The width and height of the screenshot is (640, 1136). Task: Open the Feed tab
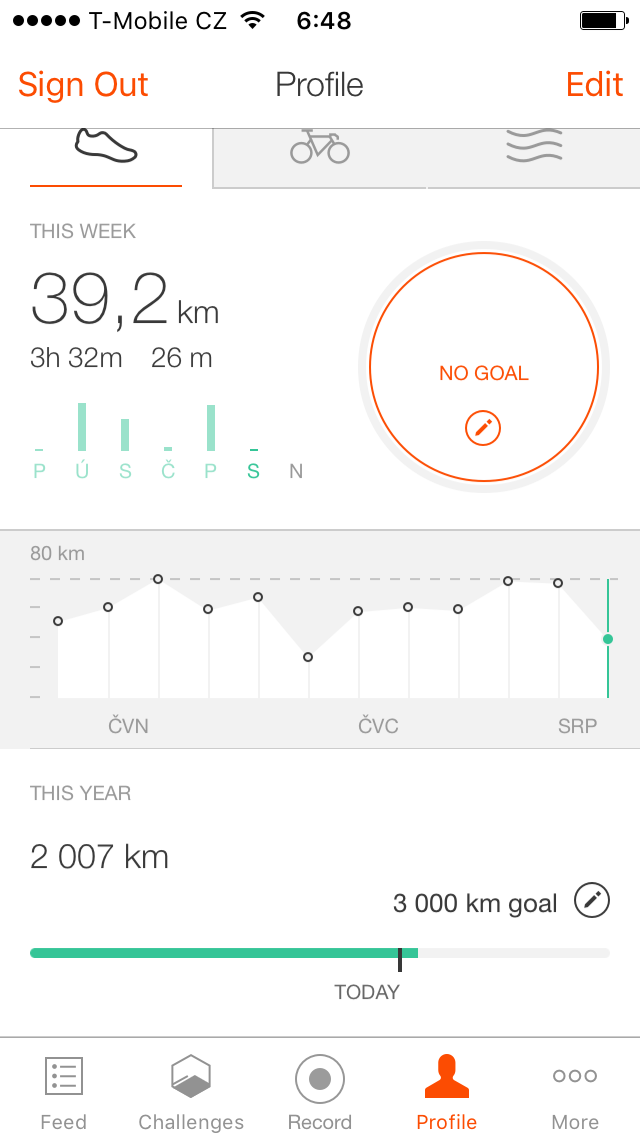coord(64,1092)
